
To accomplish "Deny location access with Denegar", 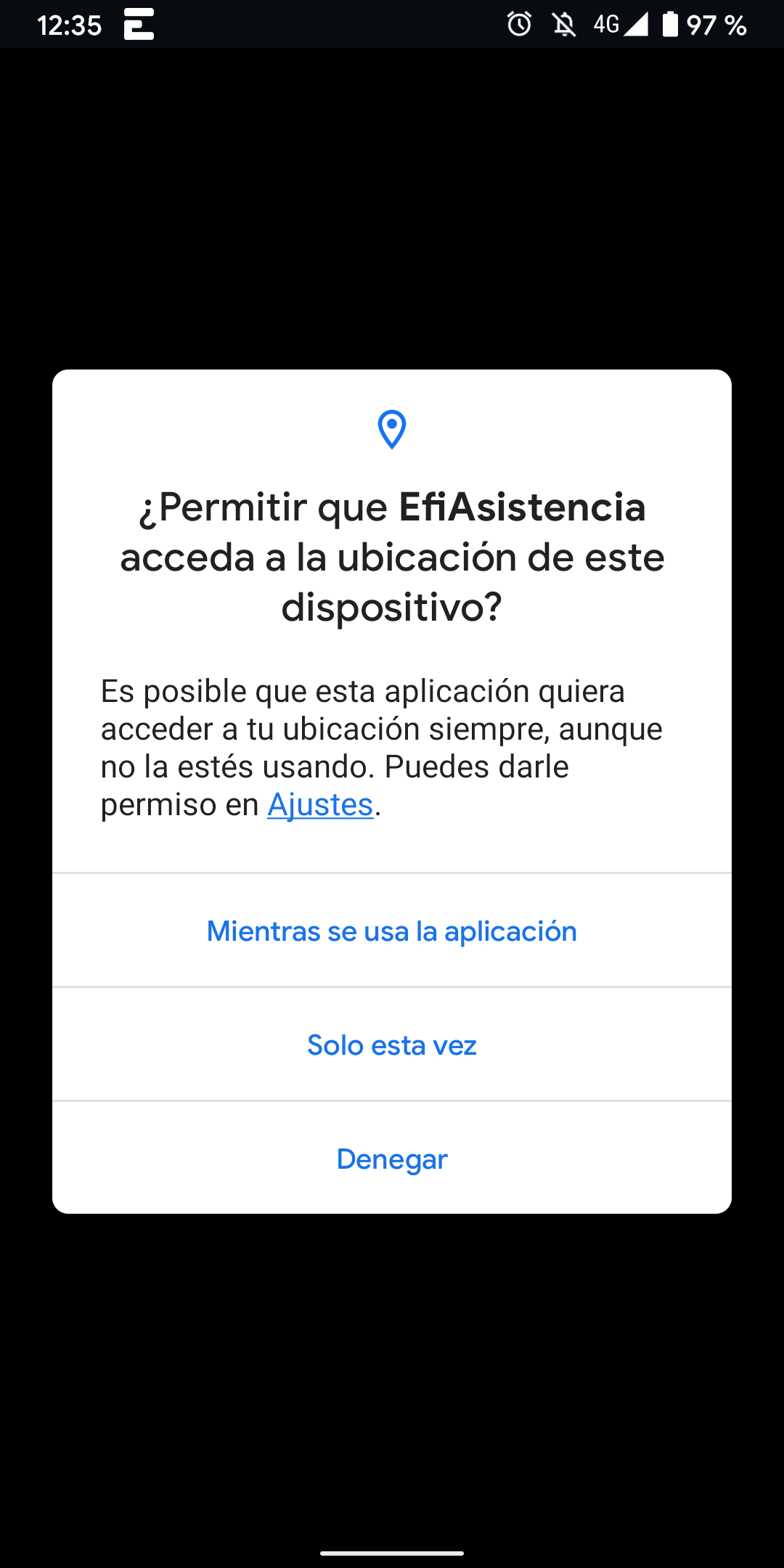I will click(x=391, y=1159).
